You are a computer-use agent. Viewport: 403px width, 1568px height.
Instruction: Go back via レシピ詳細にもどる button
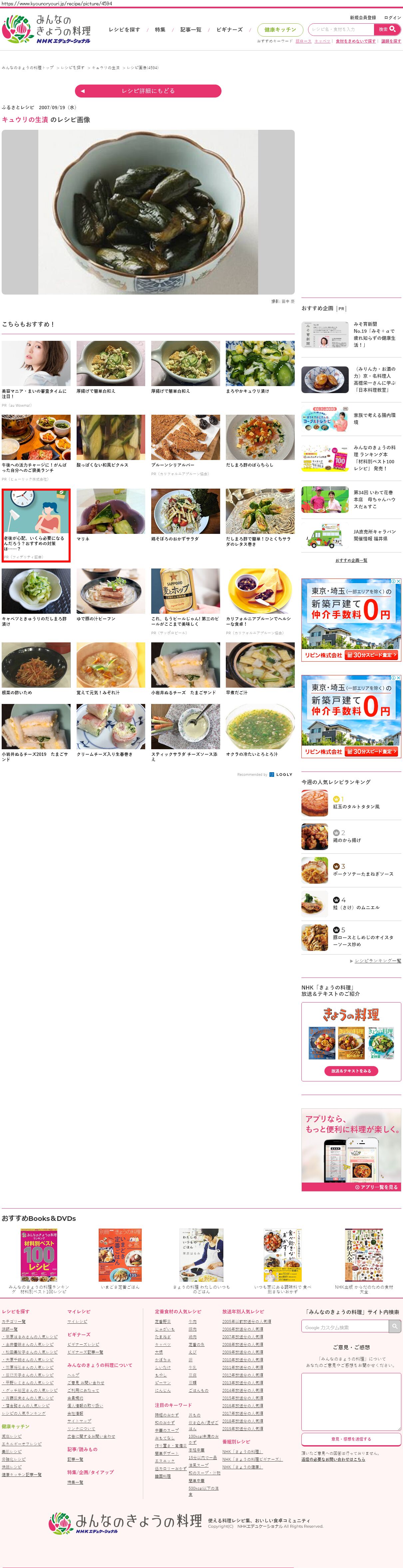click(148, 91)
